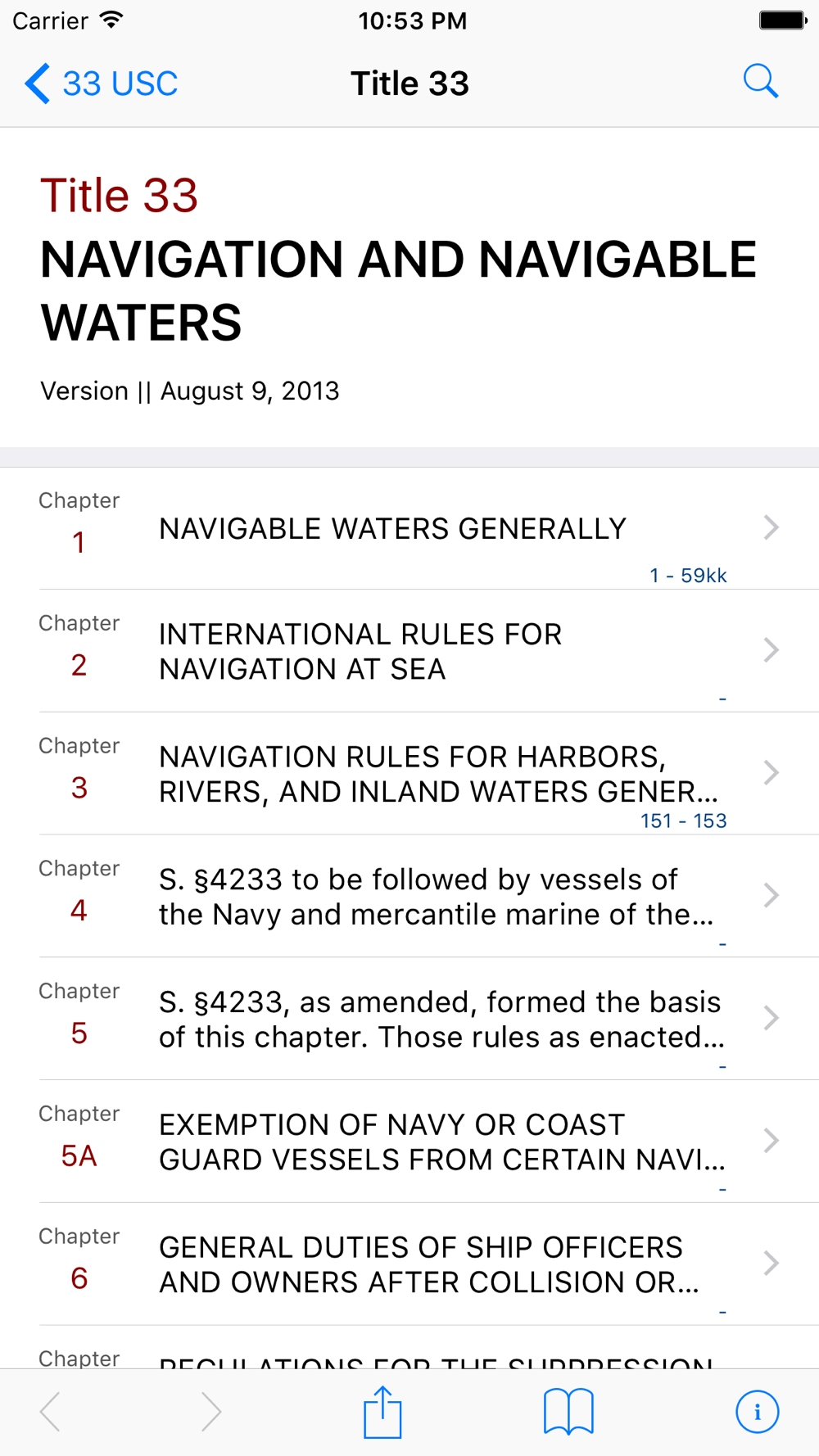
Task: Tap the toolbar's next page arrow
Action: (211, 1412)
